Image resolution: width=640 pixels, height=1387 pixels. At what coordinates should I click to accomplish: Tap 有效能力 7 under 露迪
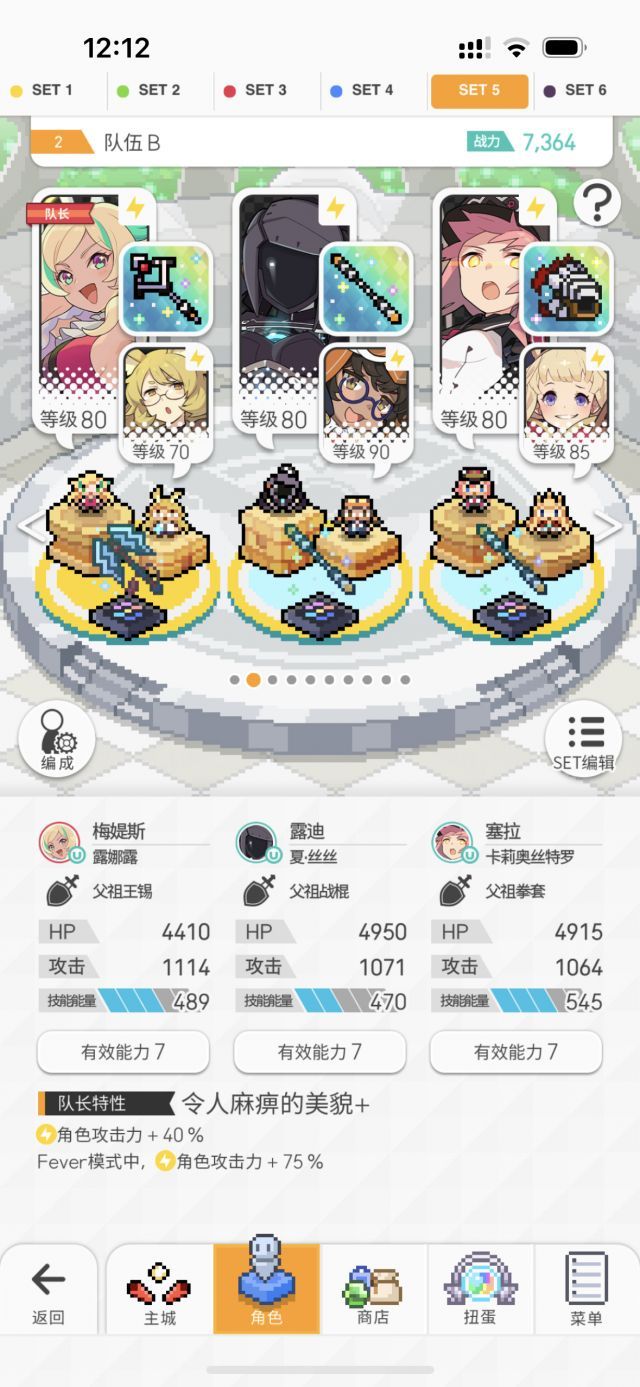(x=320, y=1052)
